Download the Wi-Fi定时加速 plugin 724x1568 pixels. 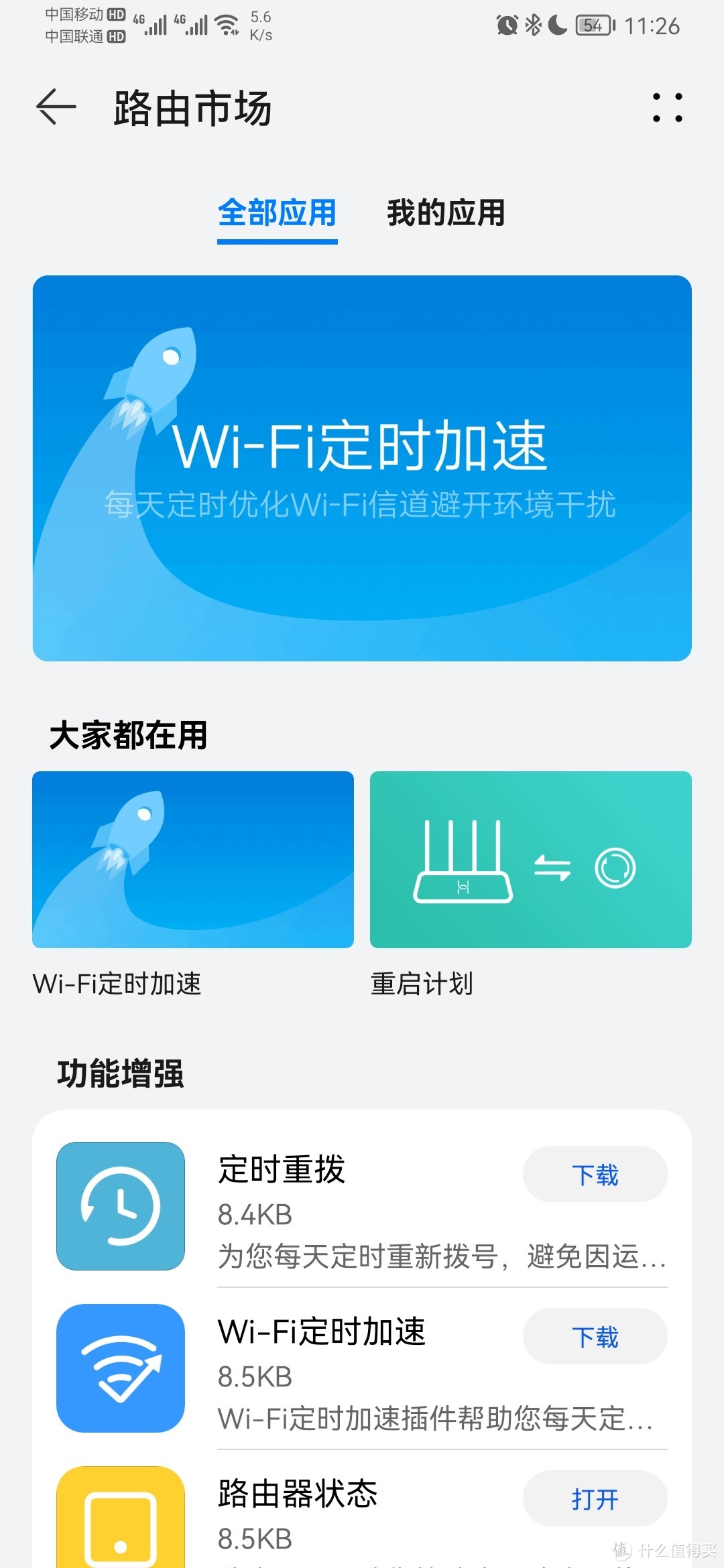point(594,1337)
